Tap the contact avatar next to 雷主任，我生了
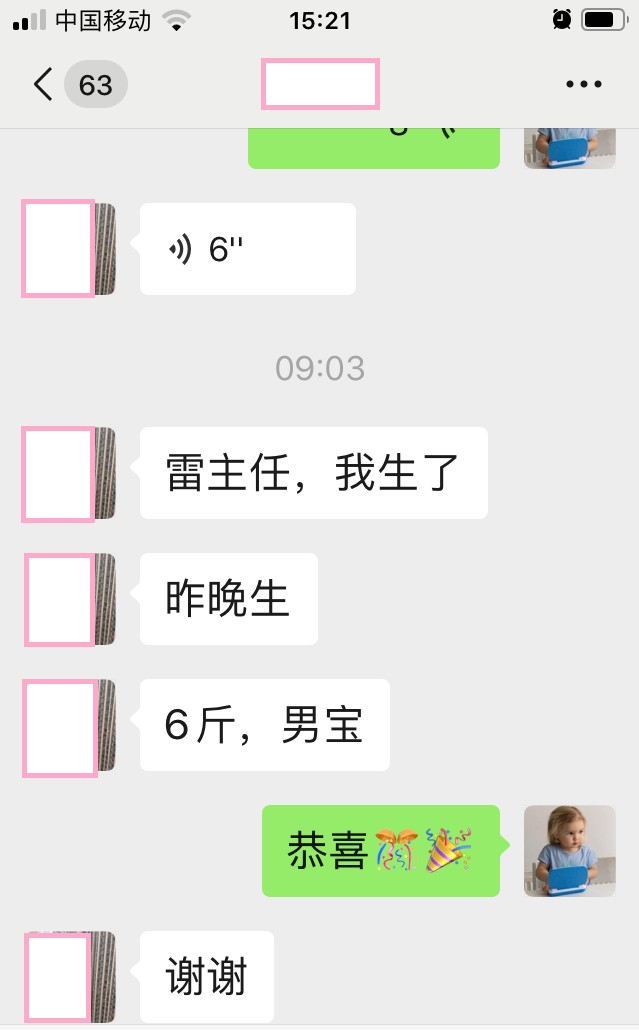The width and height of the screenshot is (639, 1030). 70,473
